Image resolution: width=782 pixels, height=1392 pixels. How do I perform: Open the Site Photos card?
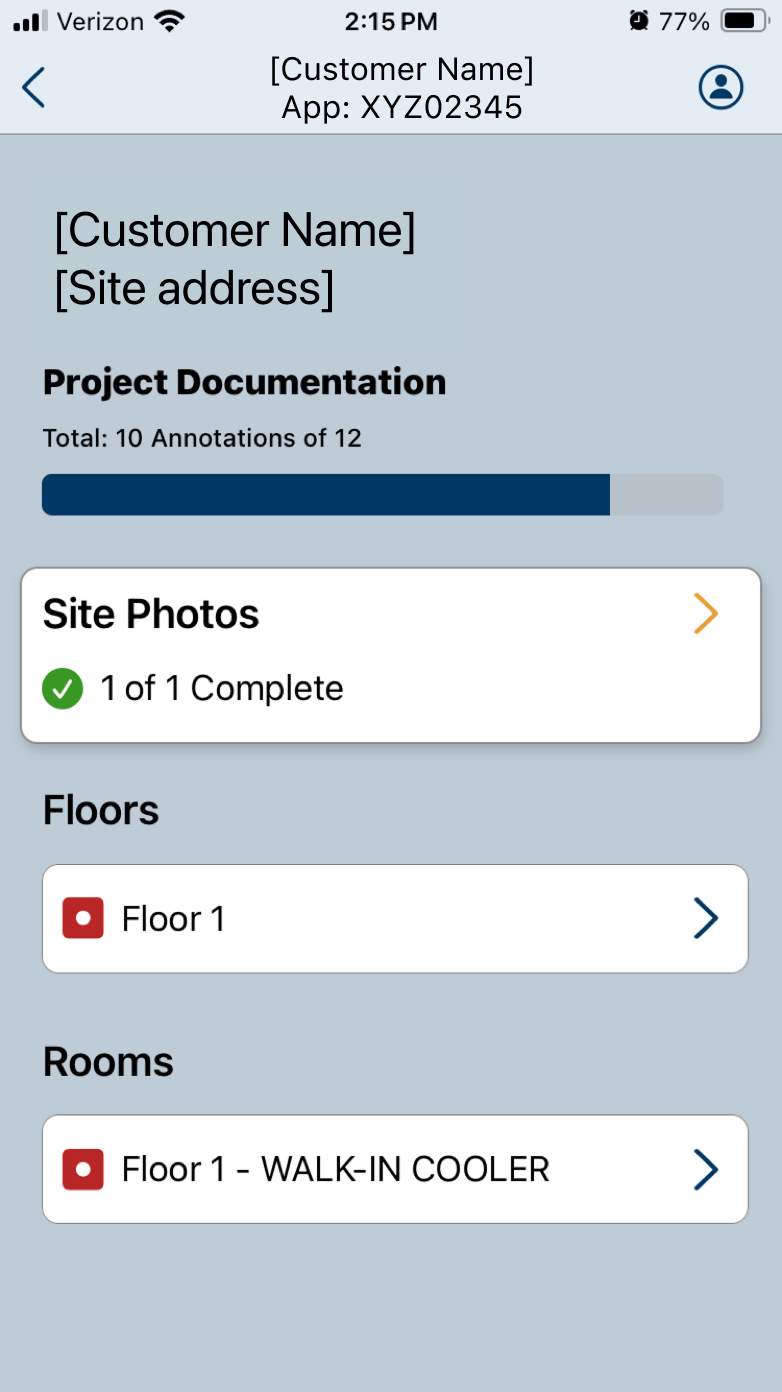tap(390, 655)
